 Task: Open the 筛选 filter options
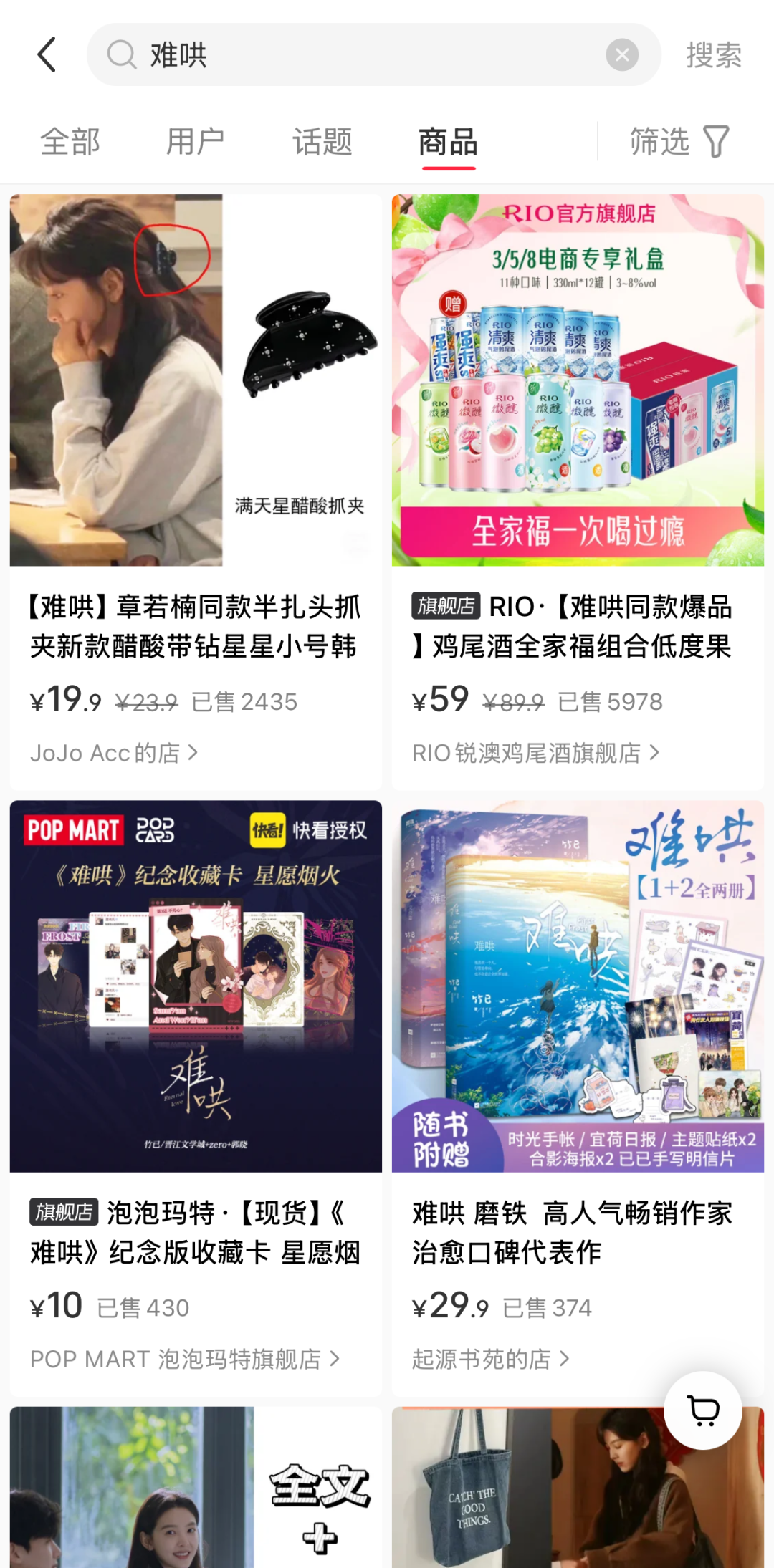pos(679,142)
